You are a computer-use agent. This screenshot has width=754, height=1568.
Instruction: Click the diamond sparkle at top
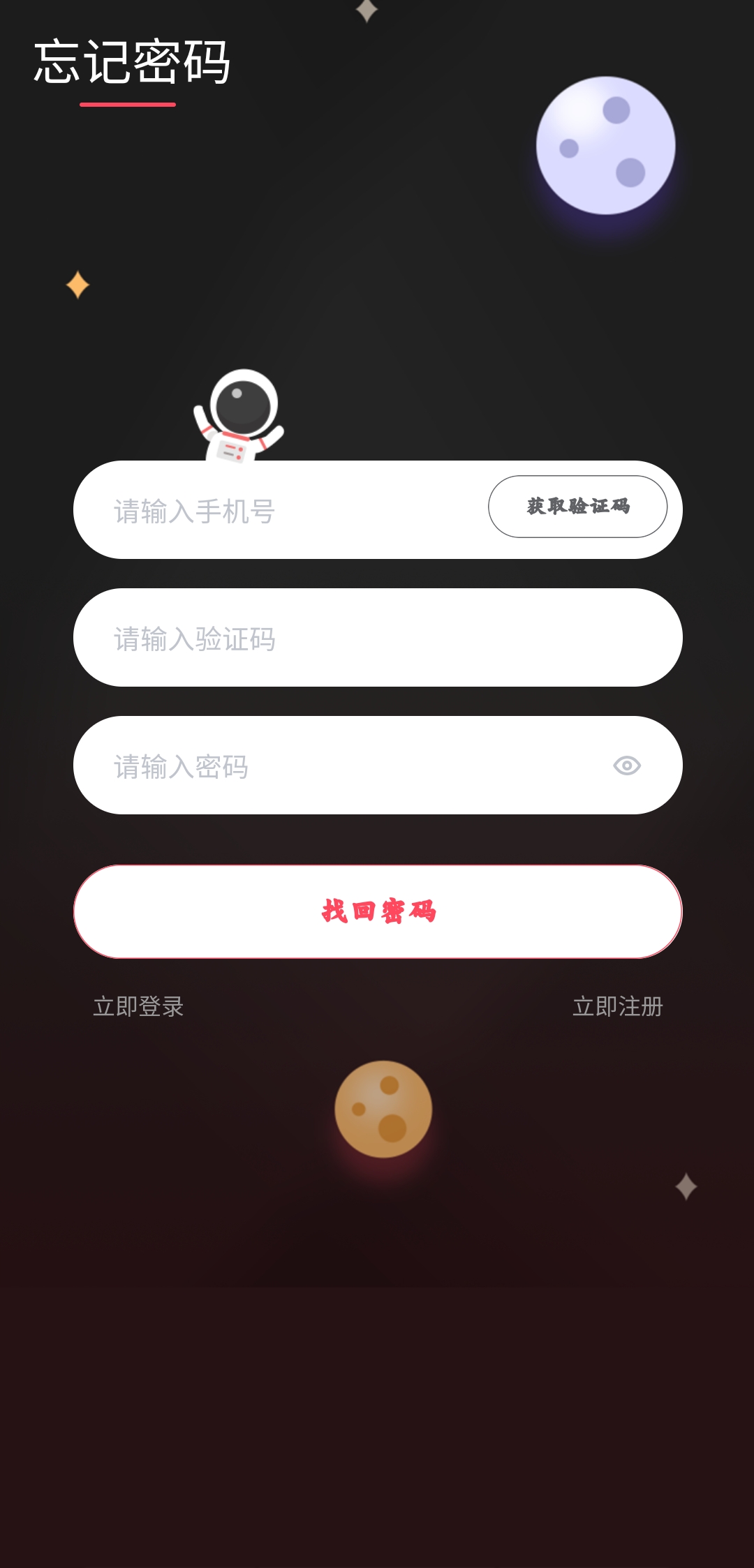[x=366, y=10]
